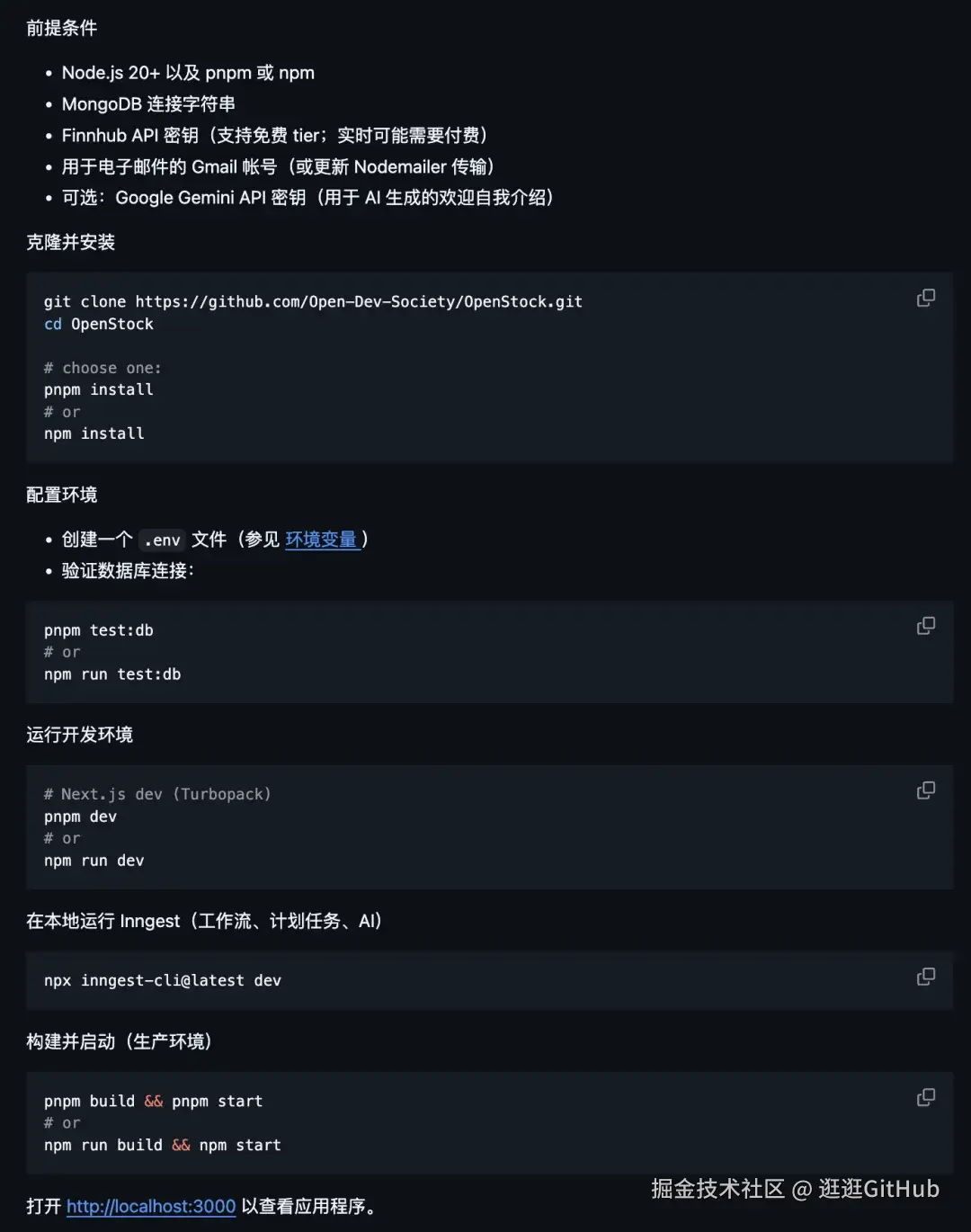Viewport: 971px width, 1232px height.
Task: Copy the pnpm build and start commands
Action: coord(925,1097)
